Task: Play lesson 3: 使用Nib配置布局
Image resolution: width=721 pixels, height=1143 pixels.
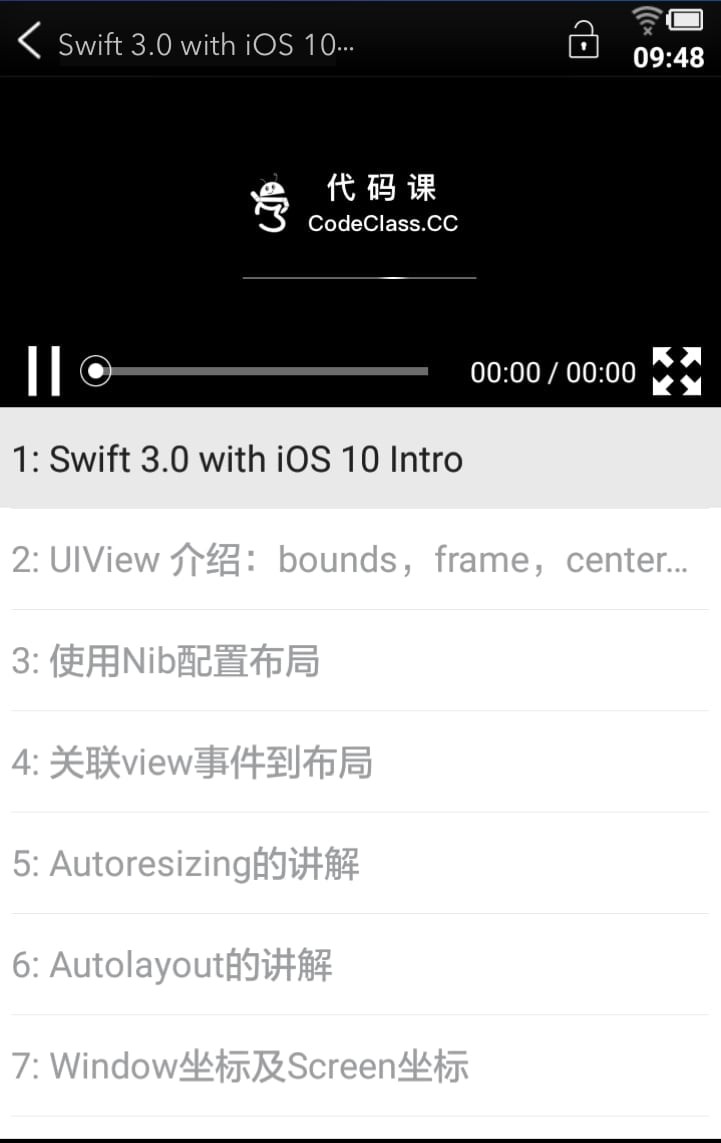Action: coord(360,661)
